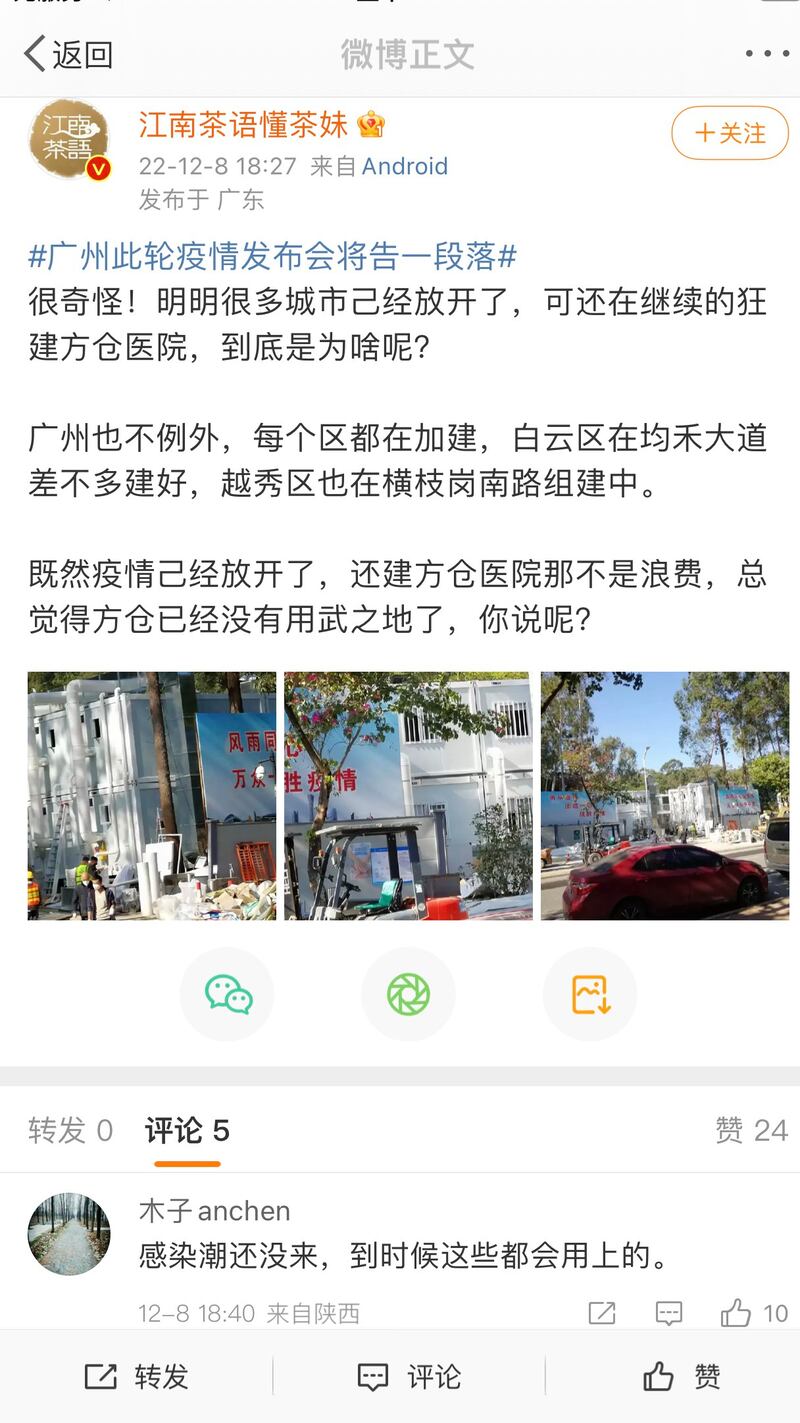Share the post to WeChat
Viewport: 800px width, 1423px height.
click(x=228, y=994)
